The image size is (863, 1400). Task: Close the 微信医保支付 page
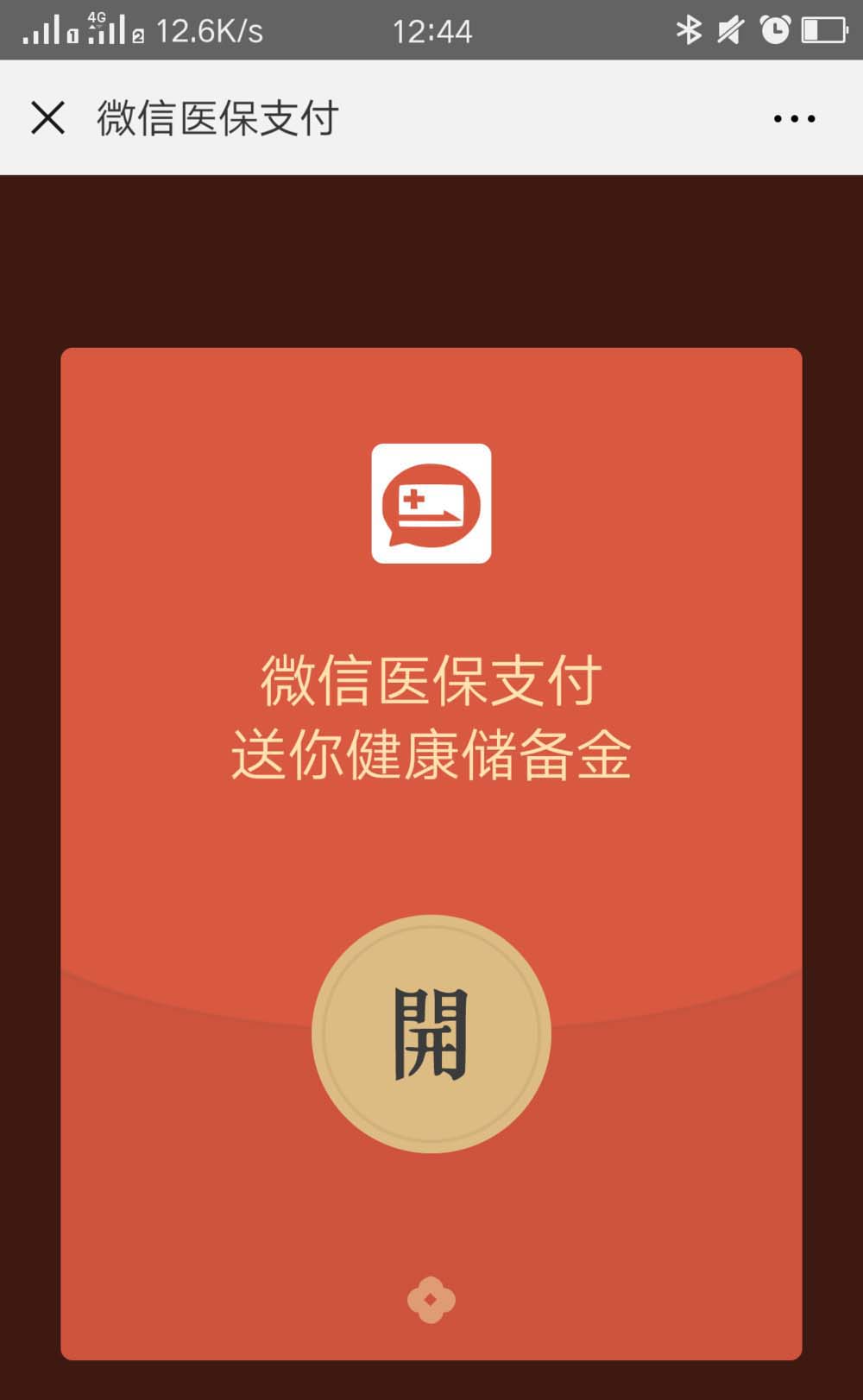pyautogui.click(x=47, y=117)
